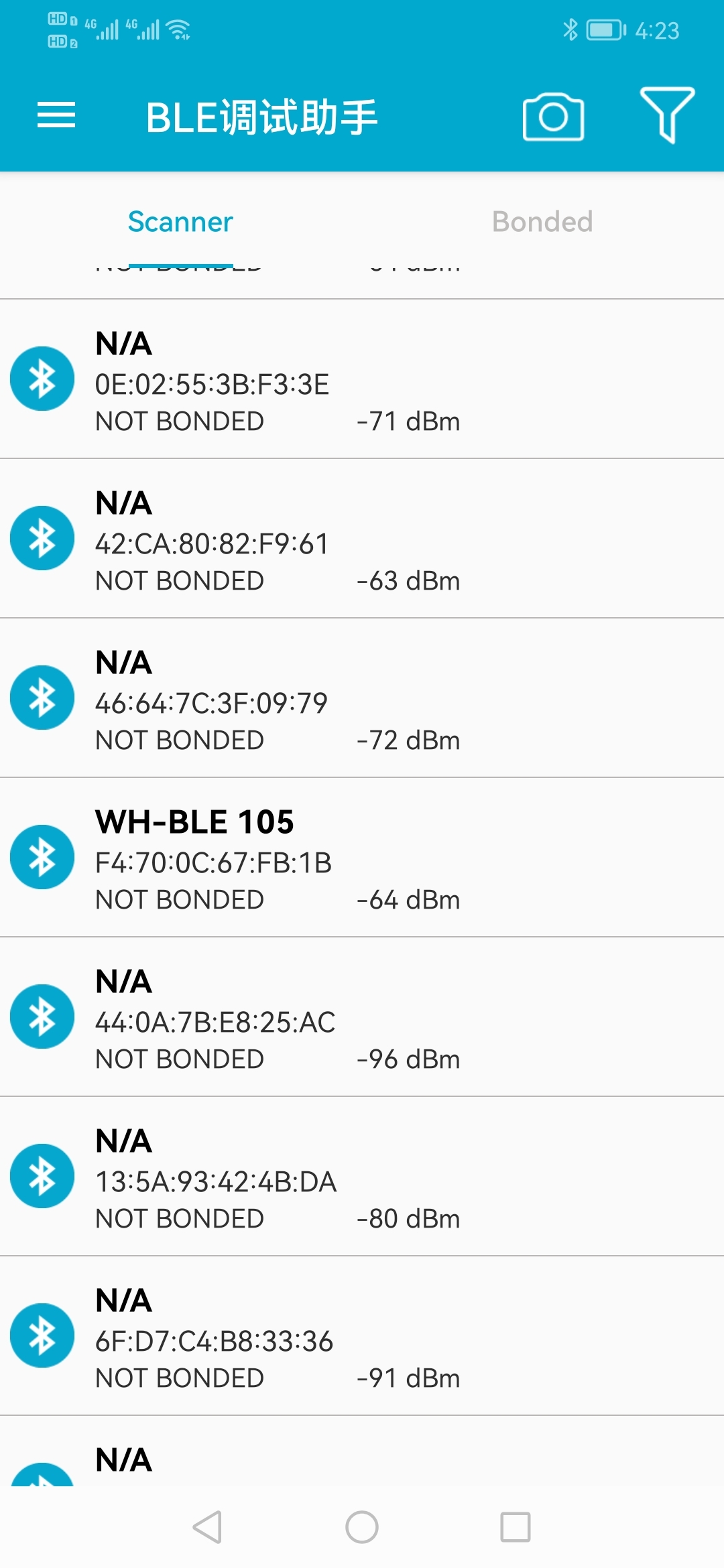Open the WH-BLE 105 device
This screenshot has height=1568, width=724.
click(x=362, y=858)
